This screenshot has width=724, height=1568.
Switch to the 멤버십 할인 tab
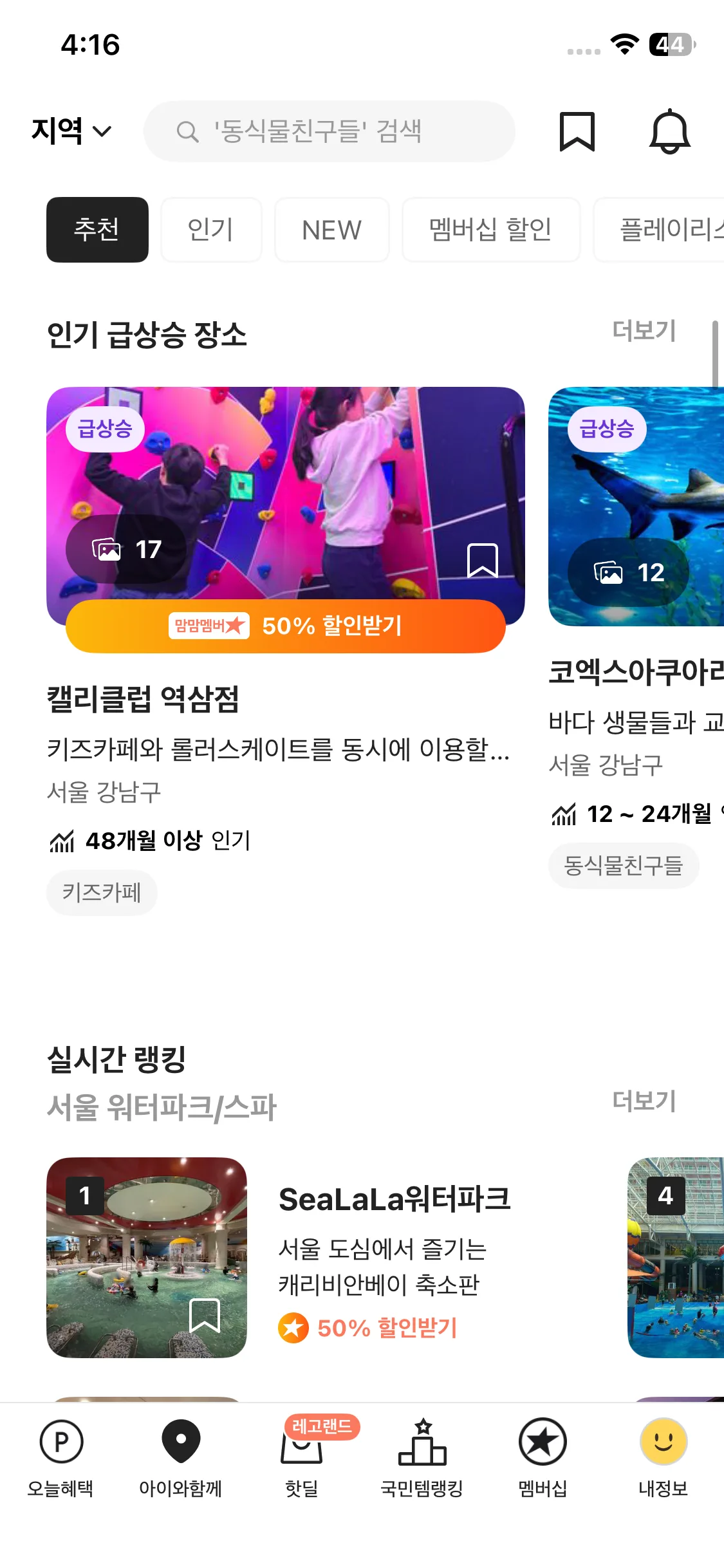(490, 230)
